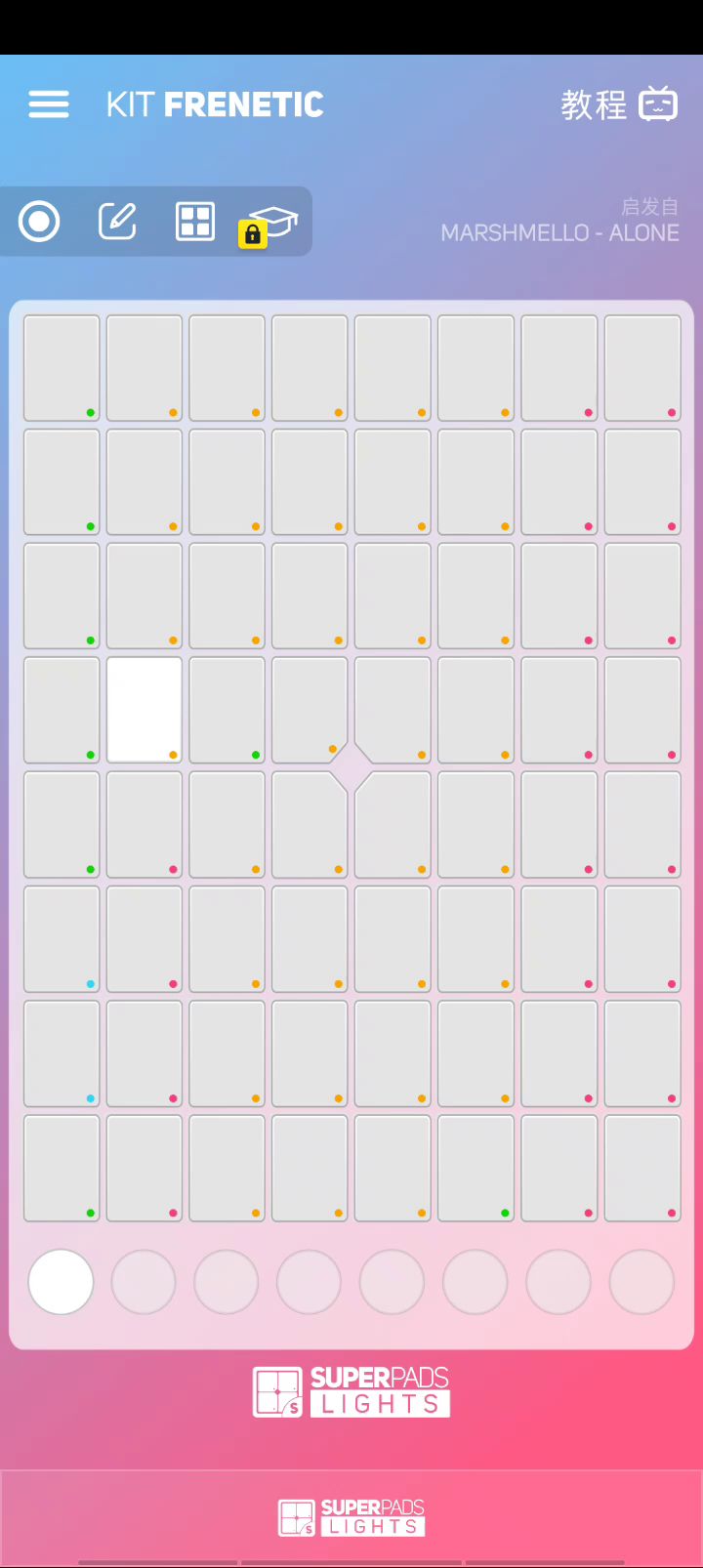Open the edit pencil tool

click(x=117, y=222)
